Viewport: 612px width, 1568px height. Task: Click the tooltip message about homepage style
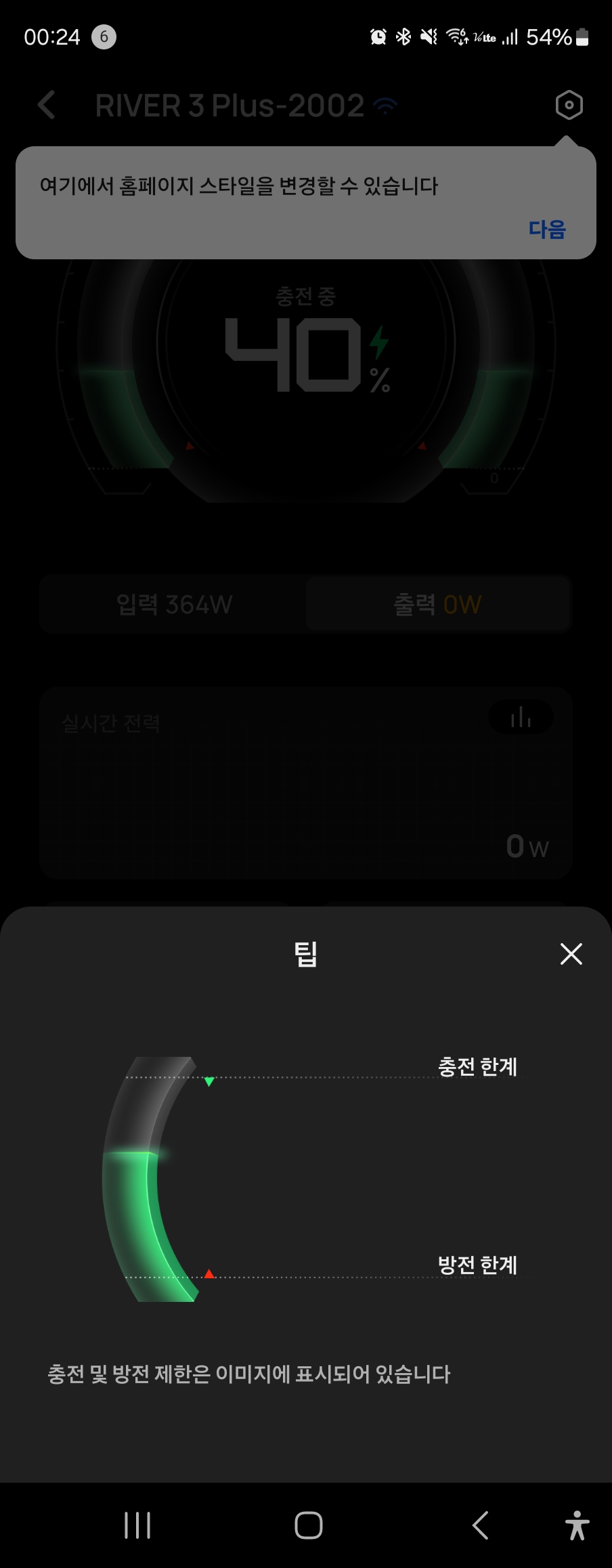240,185
